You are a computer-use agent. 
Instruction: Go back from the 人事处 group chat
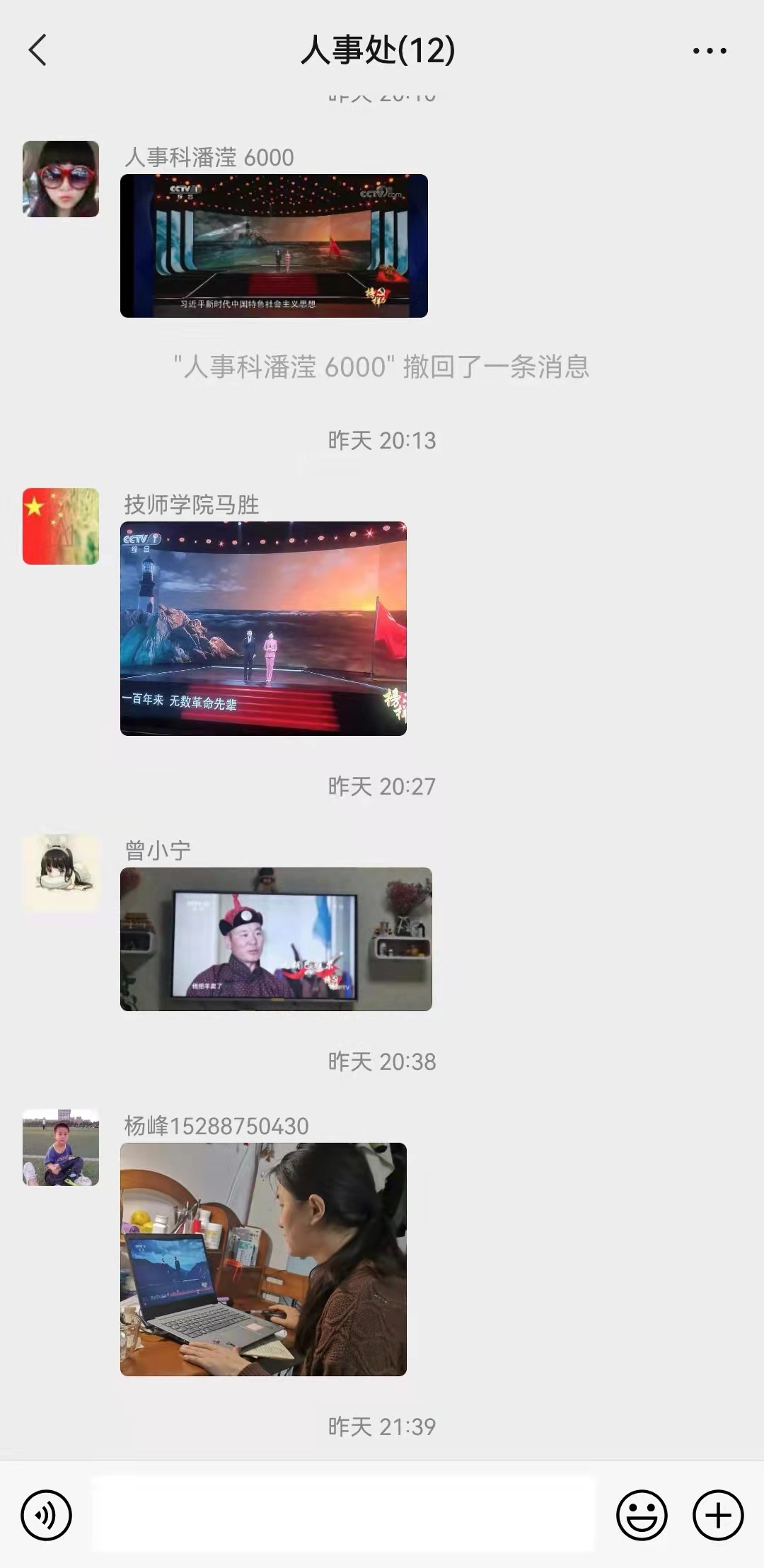pos(38,50)
